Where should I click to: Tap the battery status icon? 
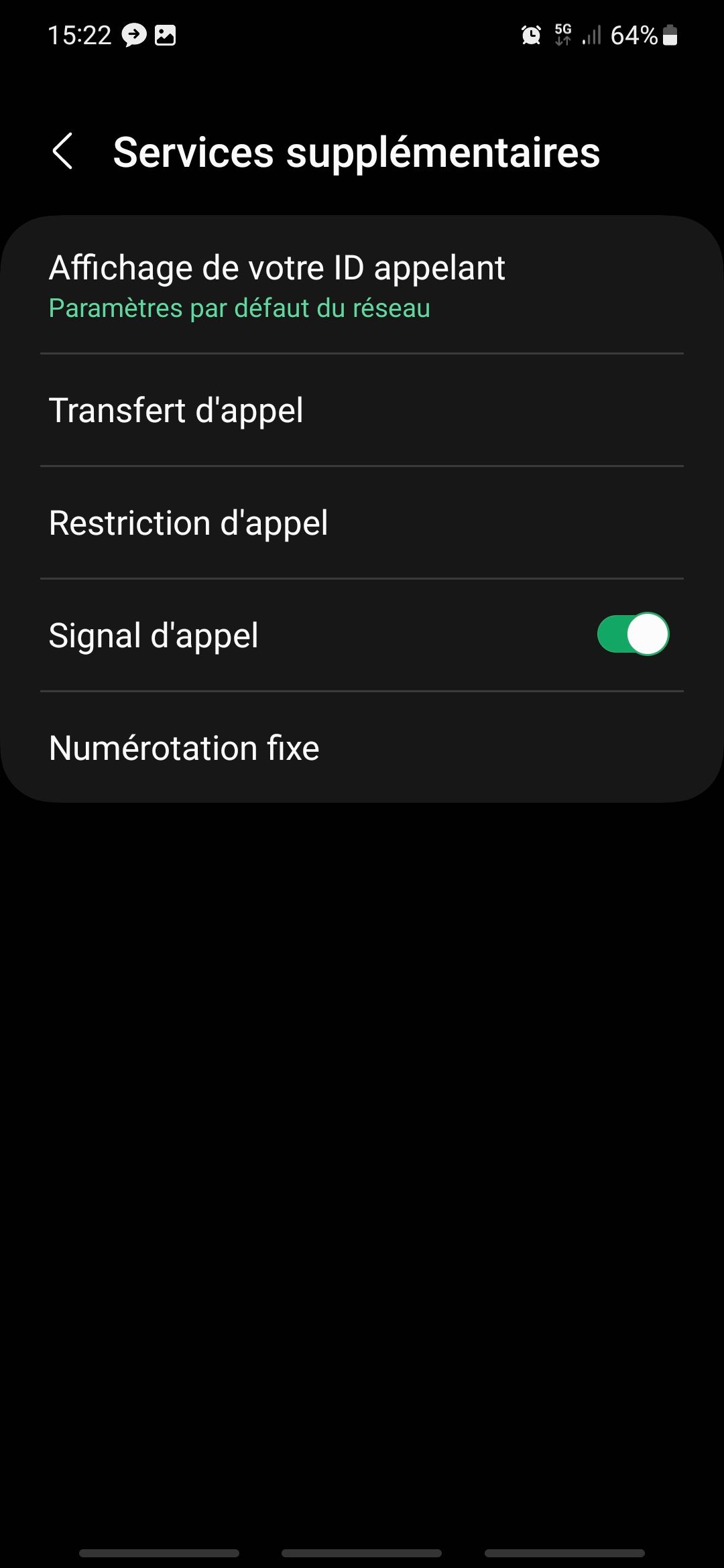click(x=668, y=35)
